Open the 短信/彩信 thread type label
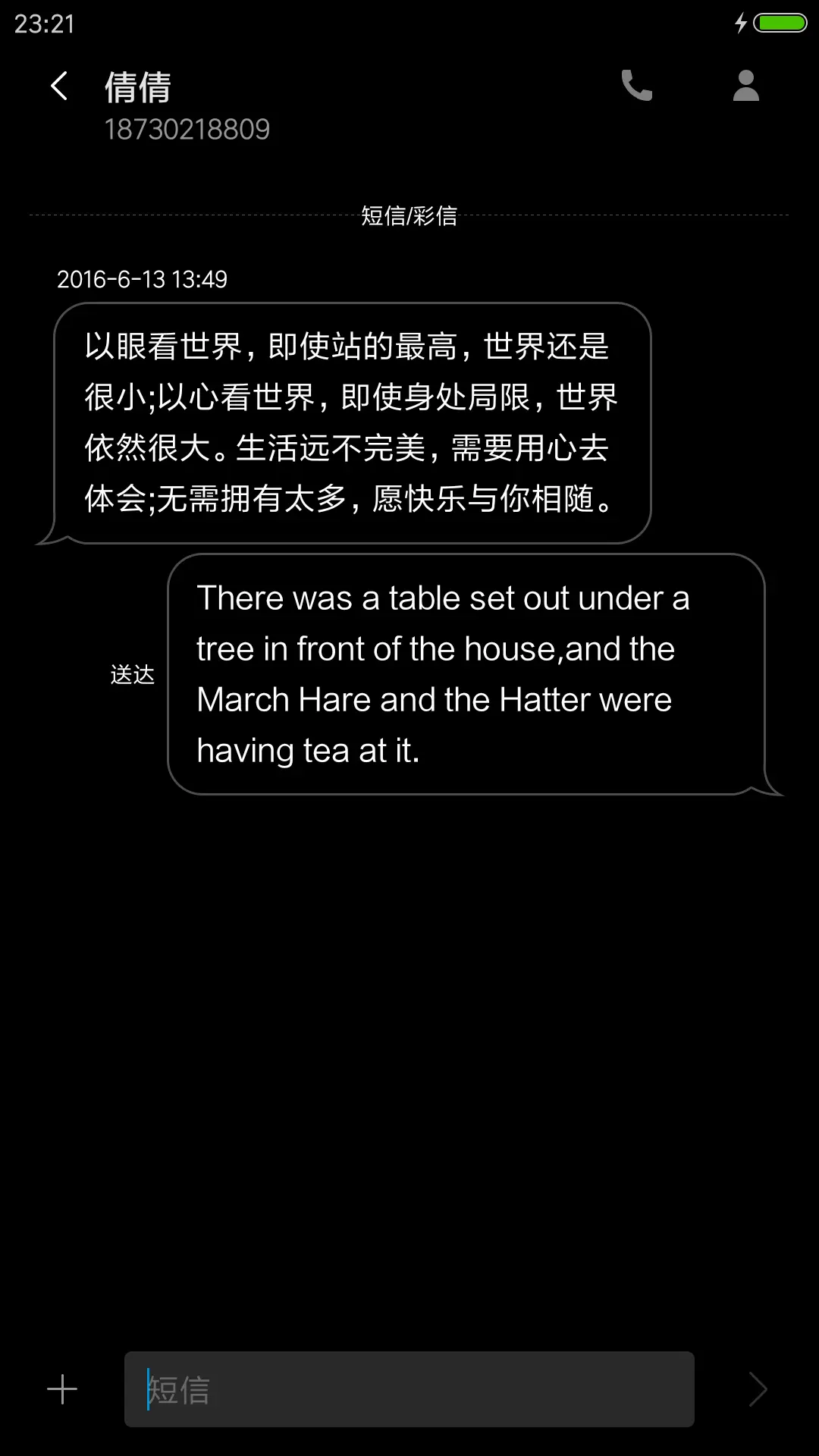The width and height of the screenshot is (819, 1456). (409, 215)
